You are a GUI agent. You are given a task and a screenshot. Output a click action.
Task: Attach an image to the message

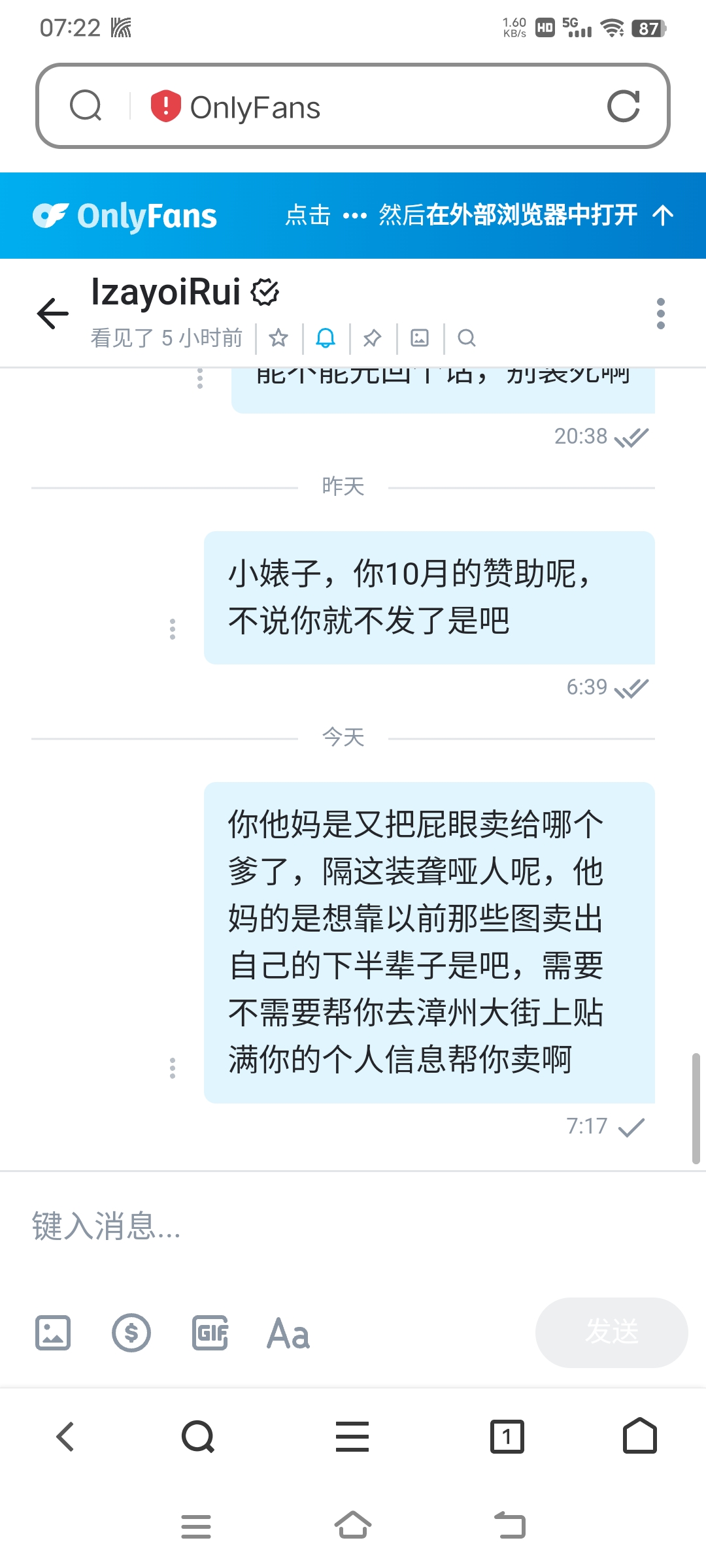pos(53,1333)
